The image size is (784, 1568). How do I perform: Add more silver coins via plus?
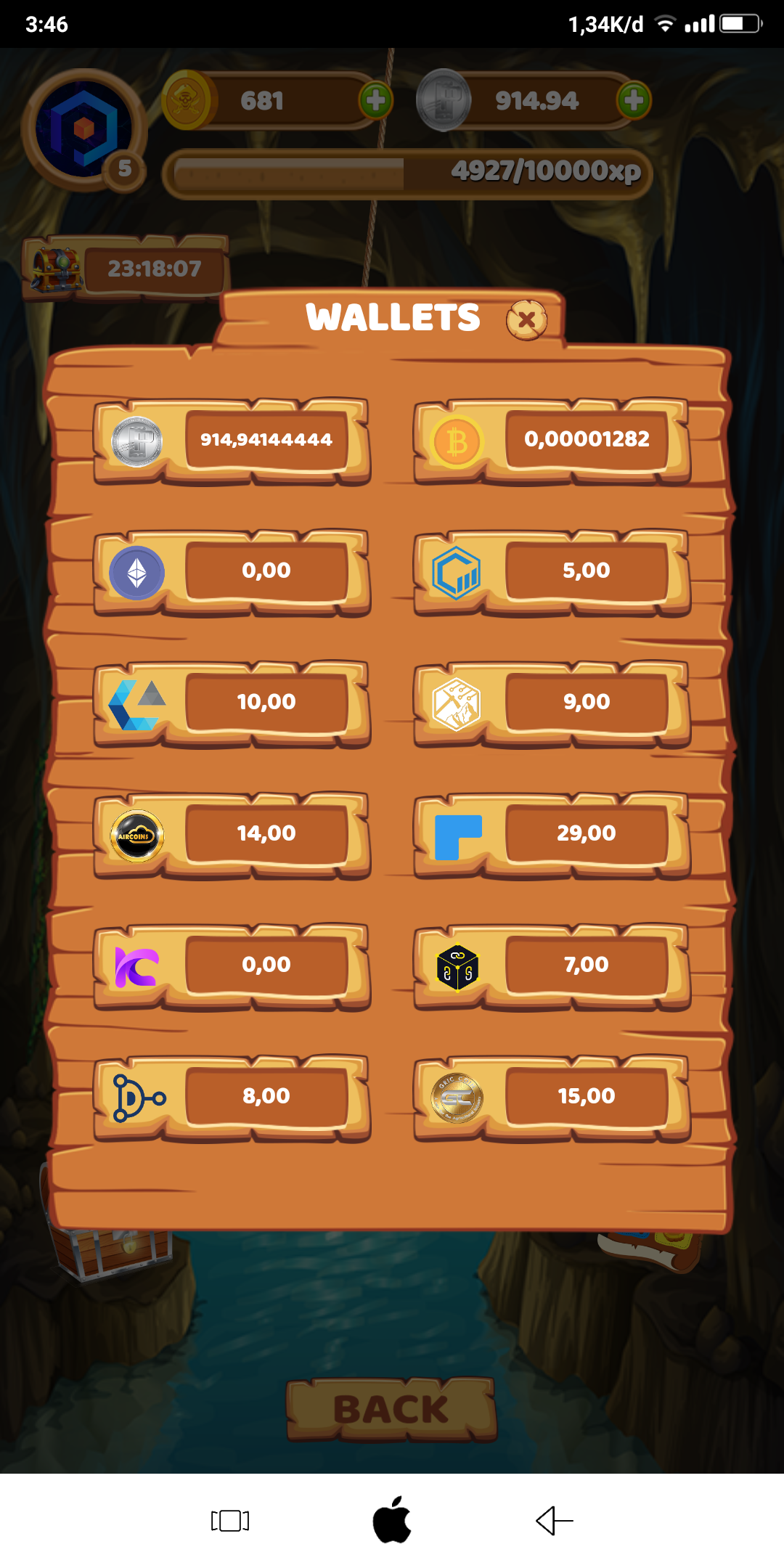(634, 100)
